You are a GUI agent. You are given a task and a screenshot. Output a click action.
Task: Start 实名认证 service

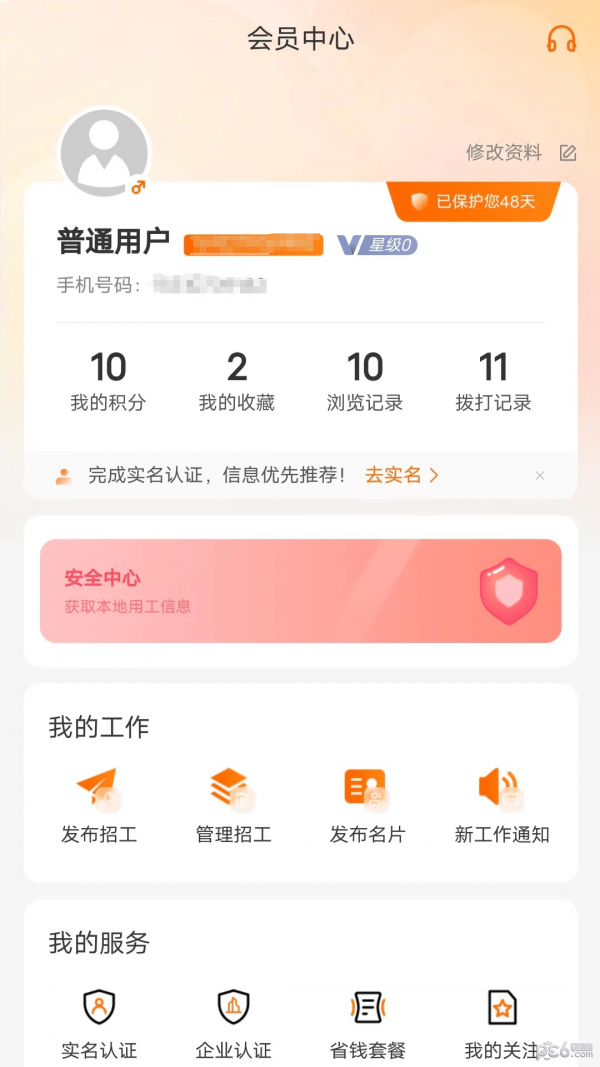click(x=99, y=1023)
